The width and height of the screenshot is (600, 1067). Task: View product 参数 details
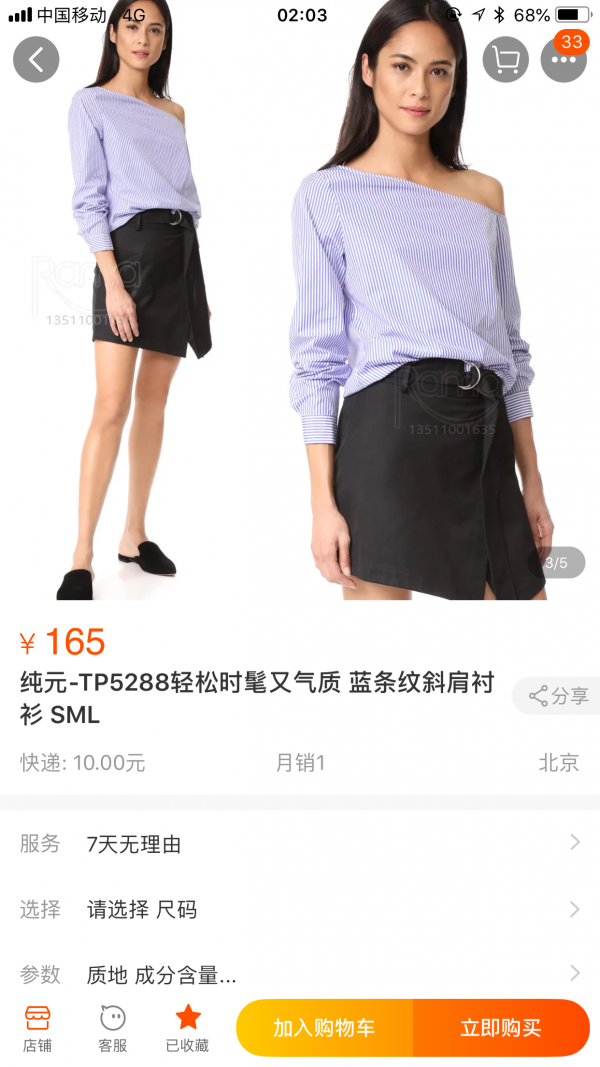[300, 973]
